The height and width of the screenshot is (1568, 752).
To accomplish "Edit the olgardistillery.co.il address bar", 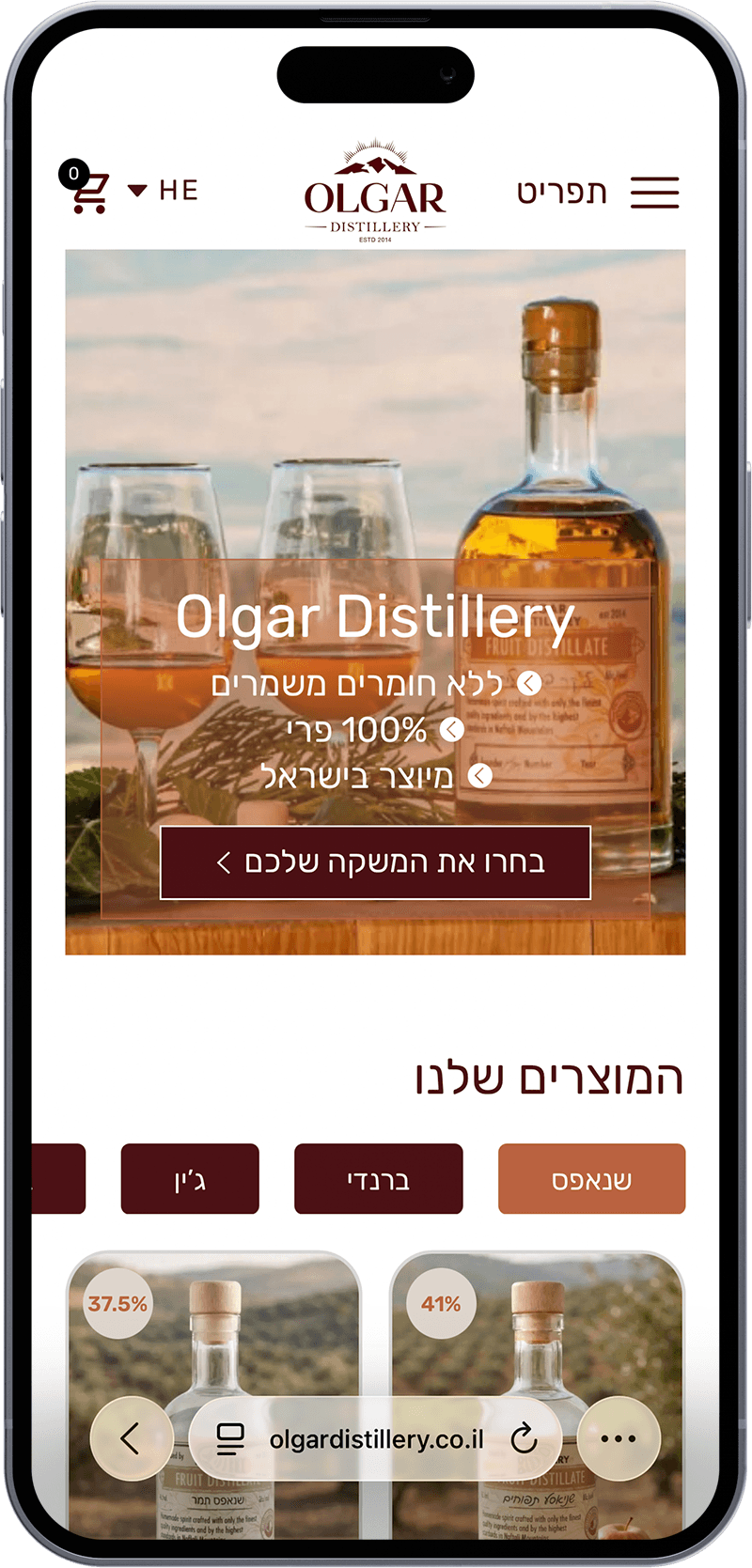I will [x=376, y=1439].
